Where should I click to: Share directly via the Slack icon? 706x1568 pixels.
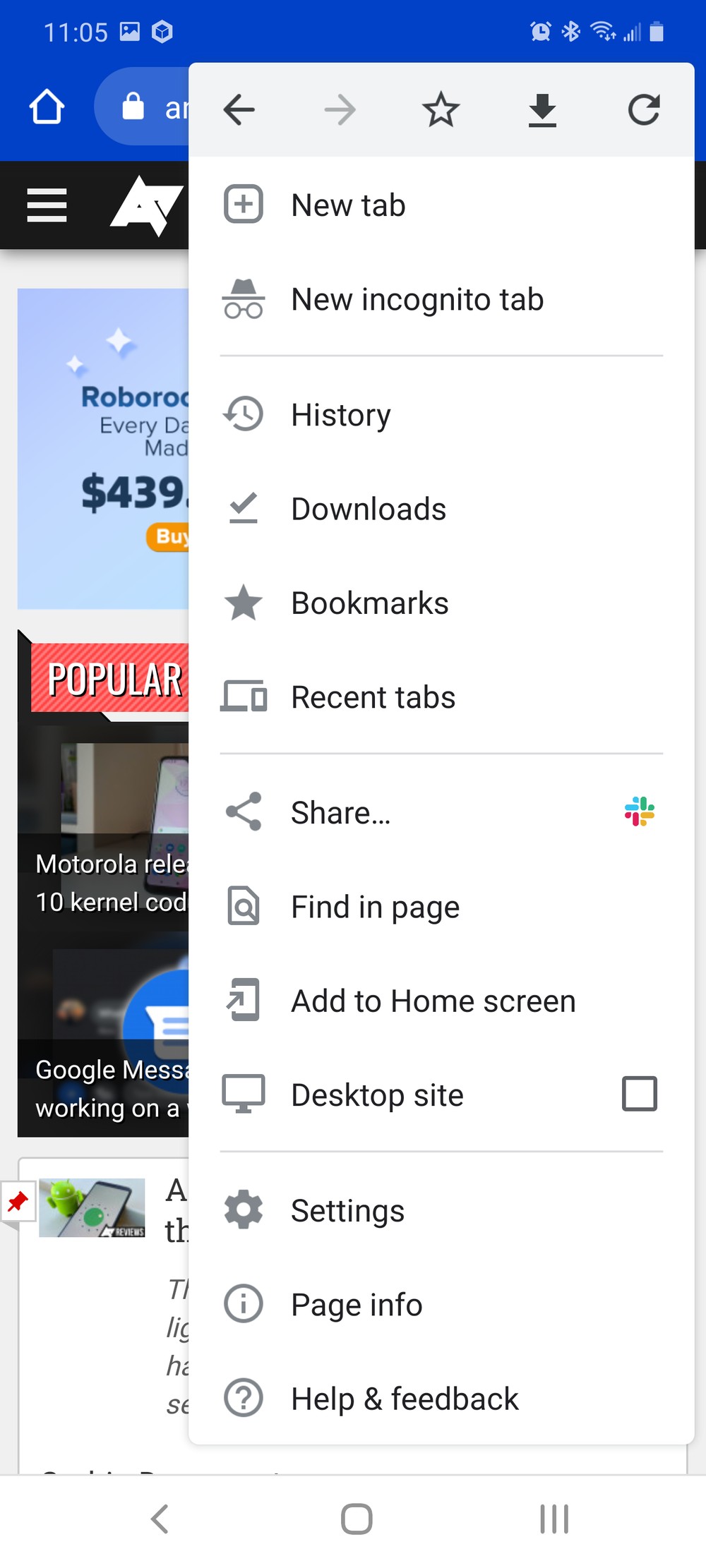639,812
